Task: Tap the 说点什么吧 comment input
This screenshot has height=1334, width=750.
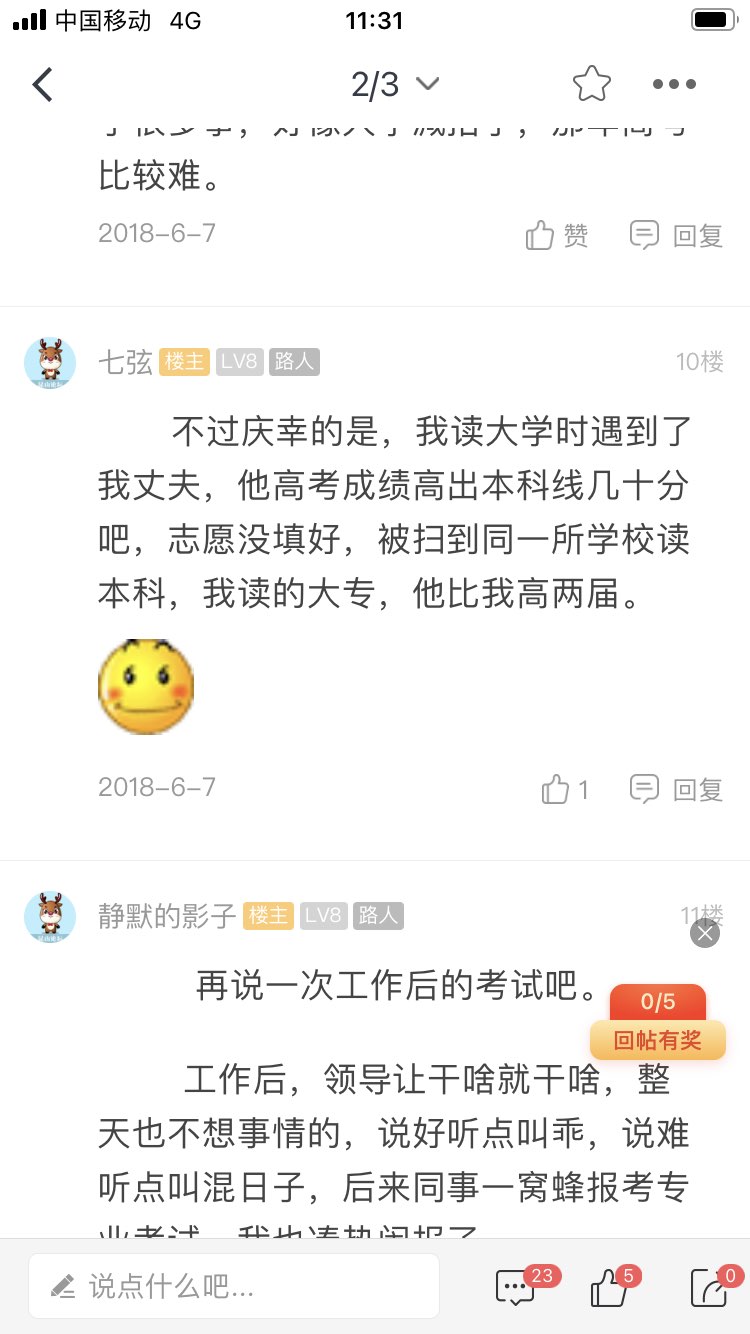Action: 234,1286
